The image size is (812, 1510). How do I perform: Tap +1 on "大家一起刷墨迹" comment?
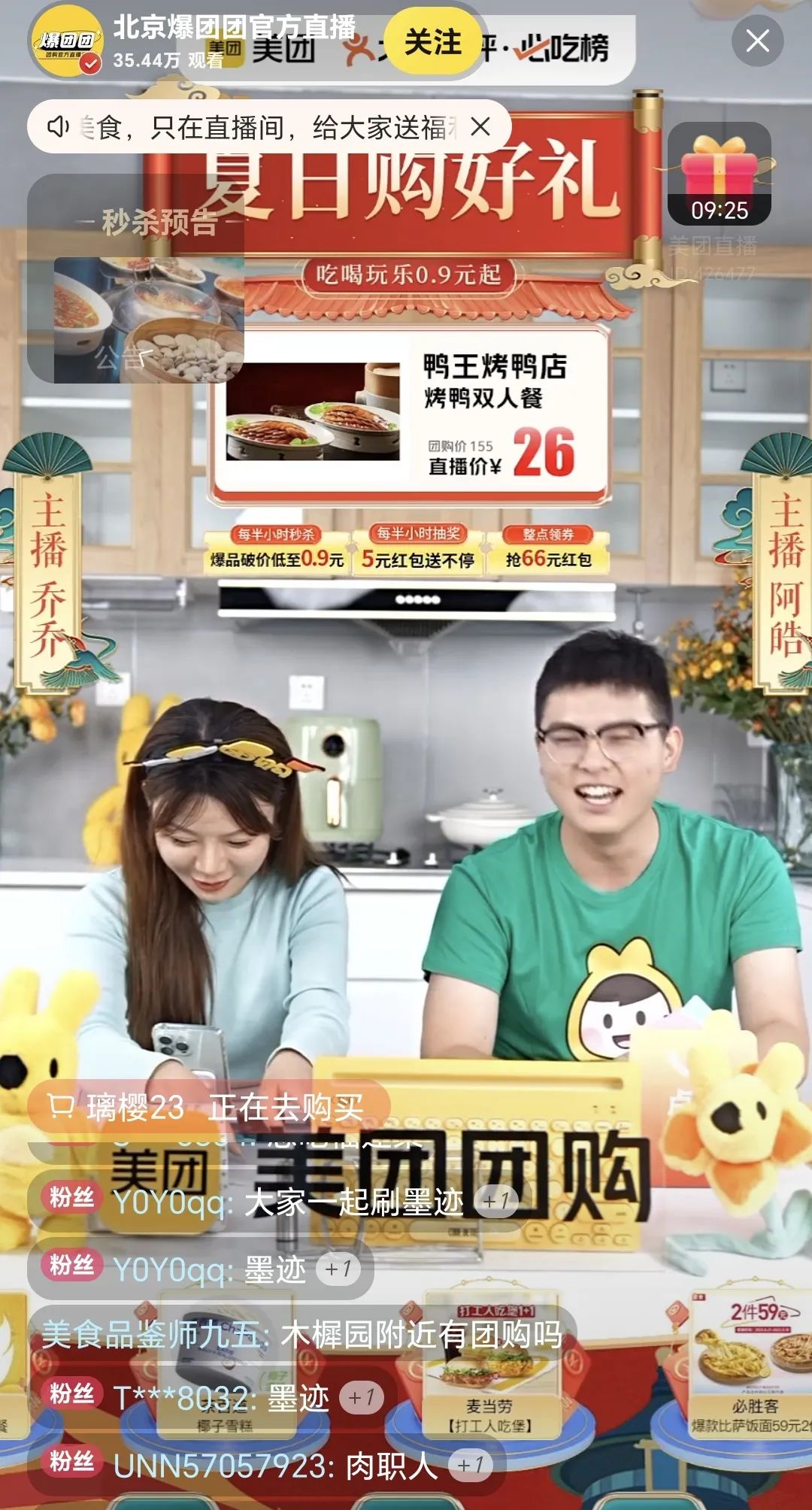[x=495, y=1202]
